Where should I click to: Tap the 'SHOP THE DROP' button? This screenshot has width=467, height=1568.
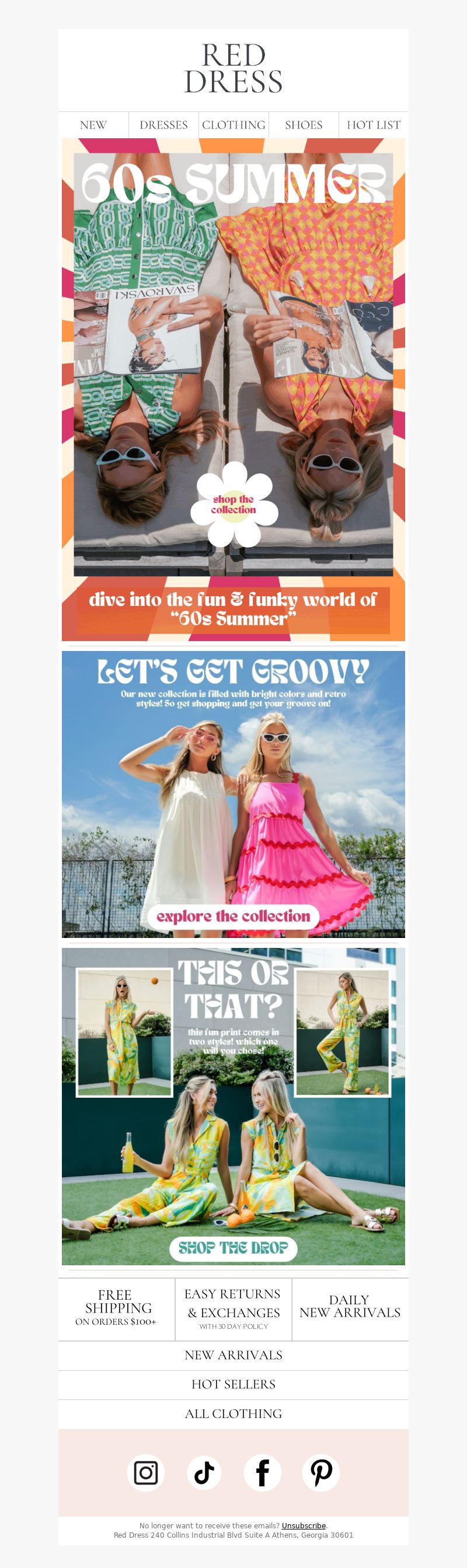233,1247
